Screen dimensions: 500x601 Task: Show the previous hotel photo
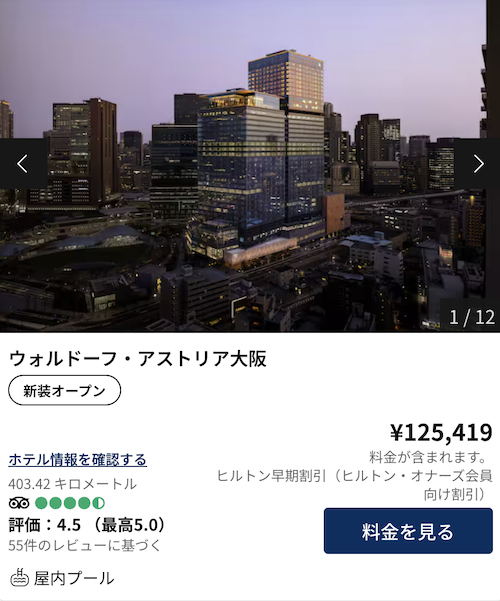(23, 164)
